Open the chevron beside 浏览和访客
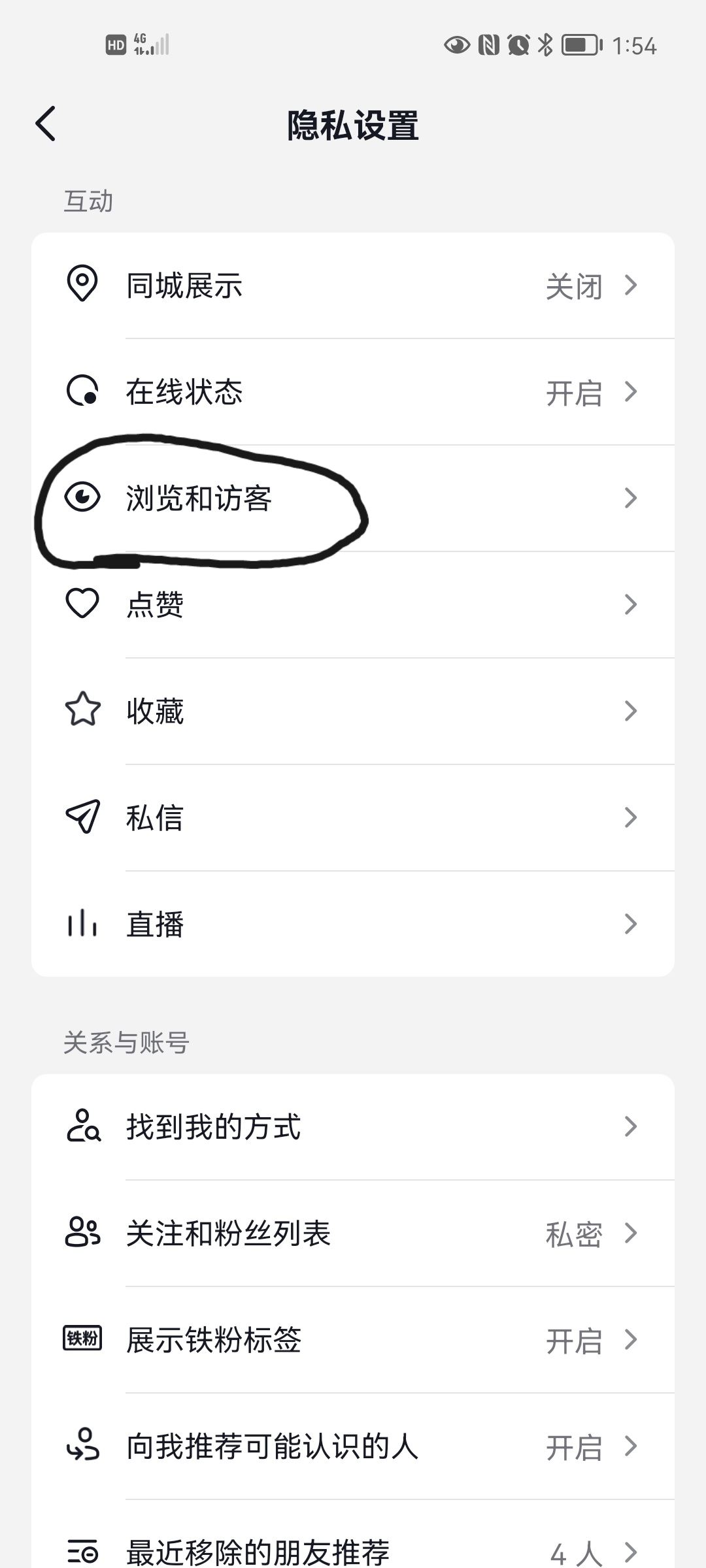 point(630,498)
